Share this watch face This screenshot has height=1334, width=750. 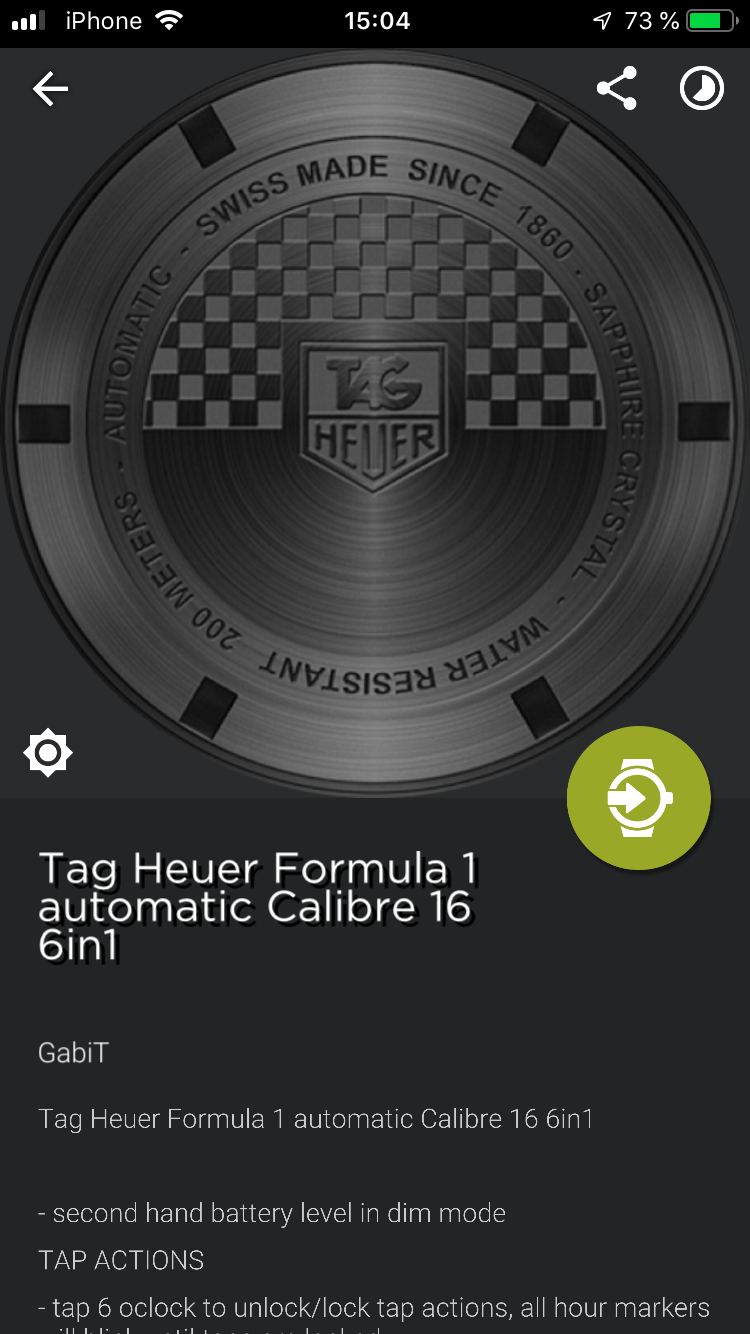pyautogui.click(x=616, y=89)
